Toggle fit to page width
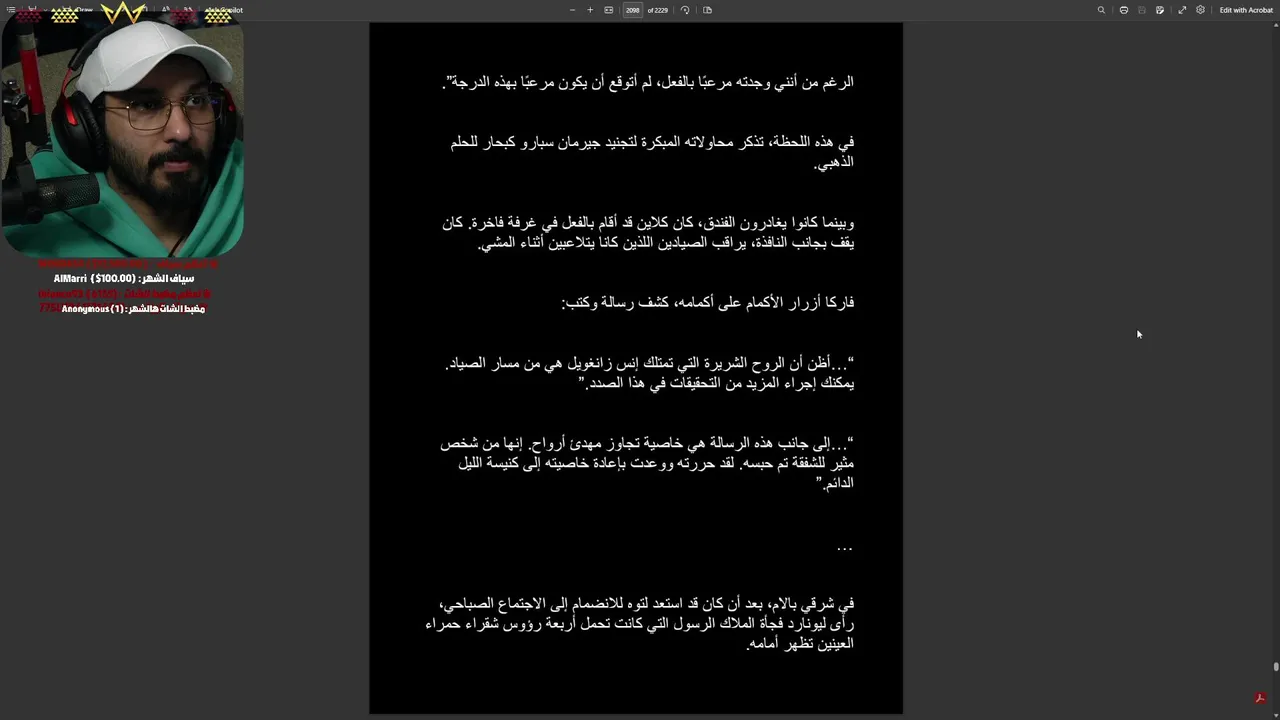This screenshot has height=720, width=1280. (608, 10)
